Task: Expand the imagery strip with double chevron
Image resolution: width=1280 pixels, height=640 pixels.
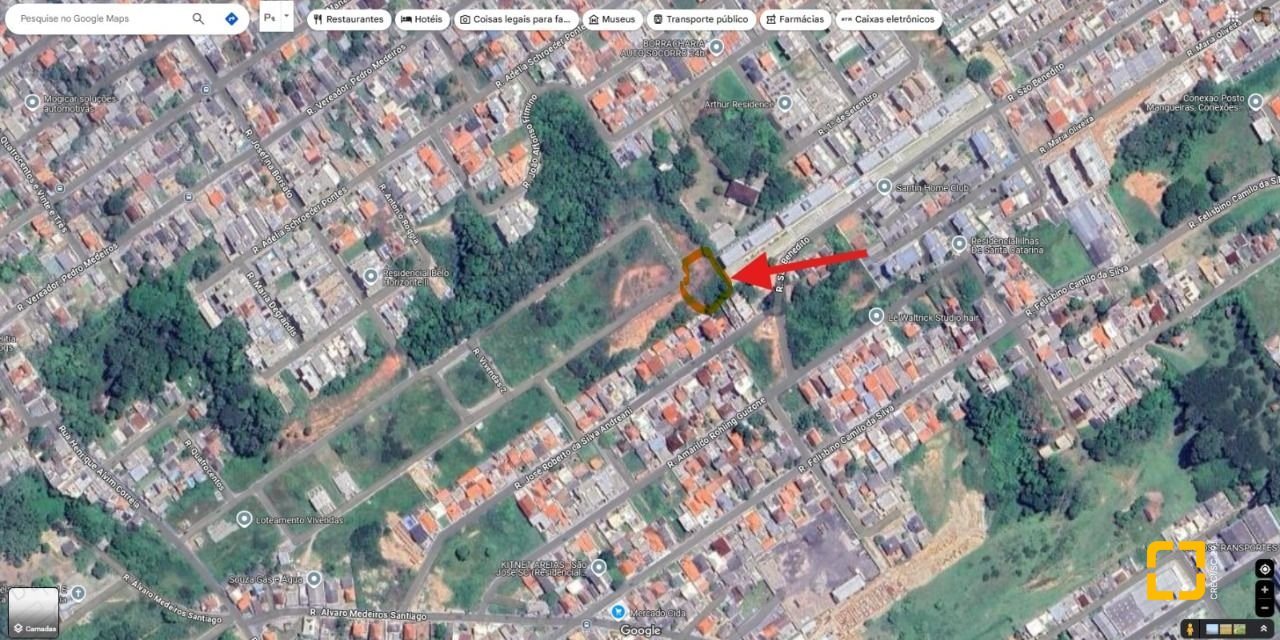Action: 1264,628
